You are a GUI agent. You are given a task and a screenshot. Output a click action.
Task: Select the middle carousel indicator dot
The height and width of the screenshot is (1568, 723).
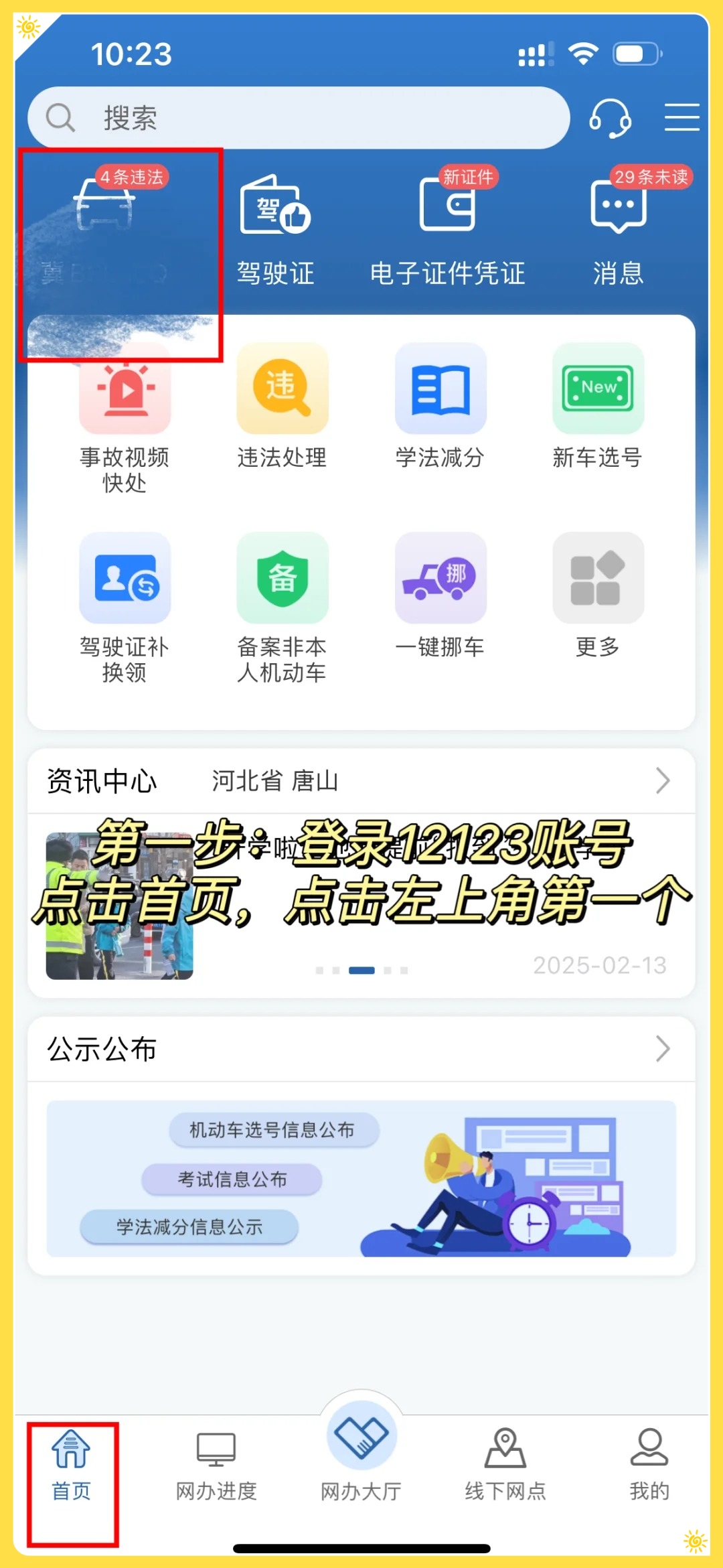pos(361,969)
